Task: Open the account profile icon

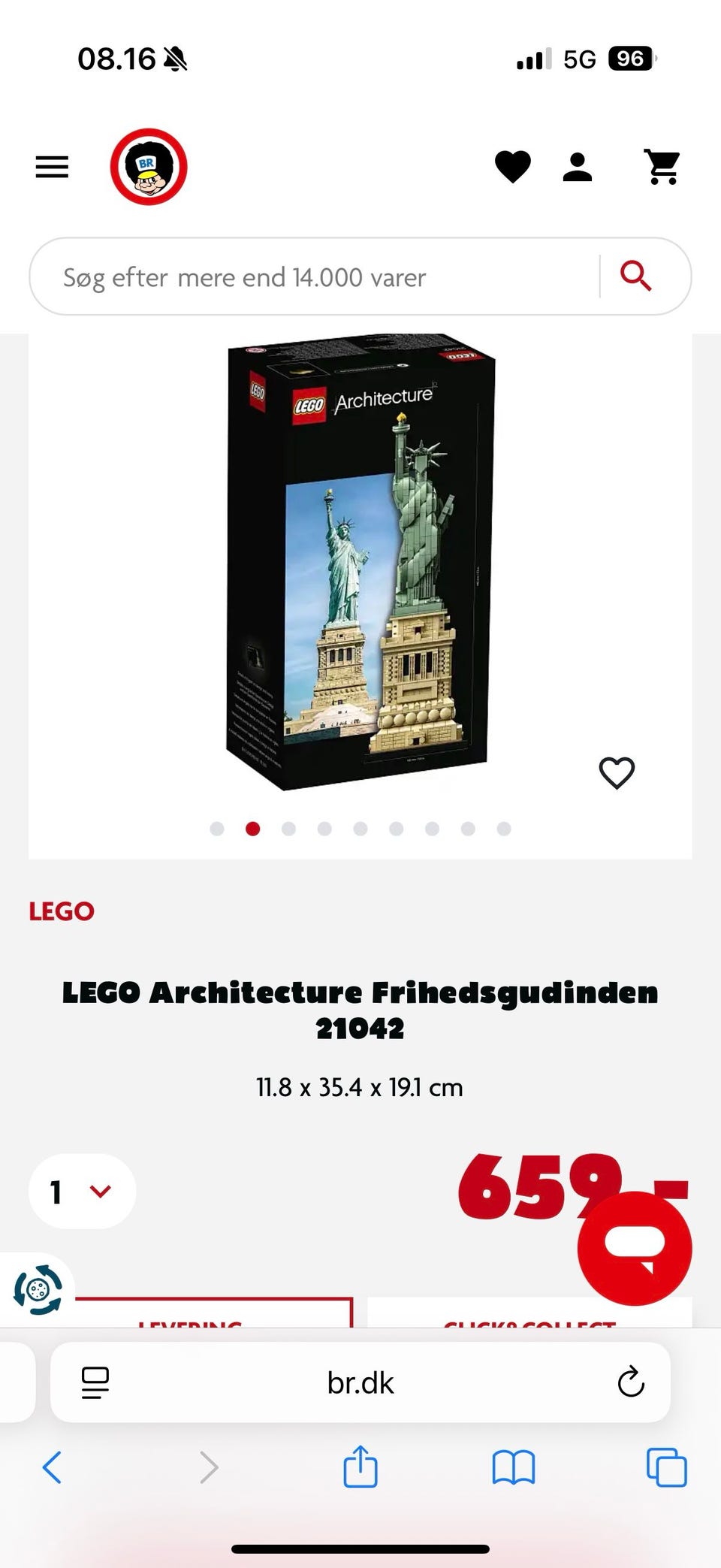Action: point(578,167)
